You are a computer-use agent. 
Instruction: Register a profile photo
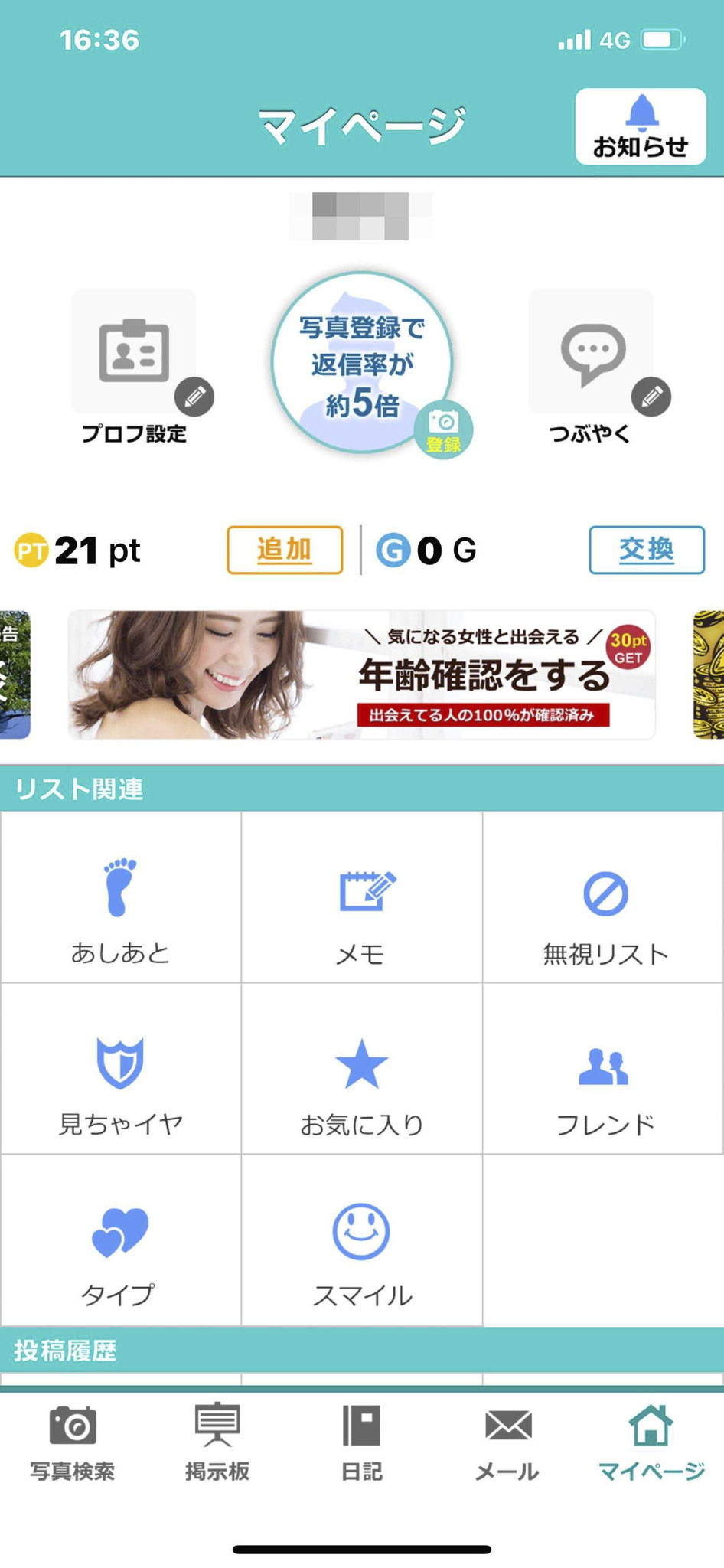362,363
